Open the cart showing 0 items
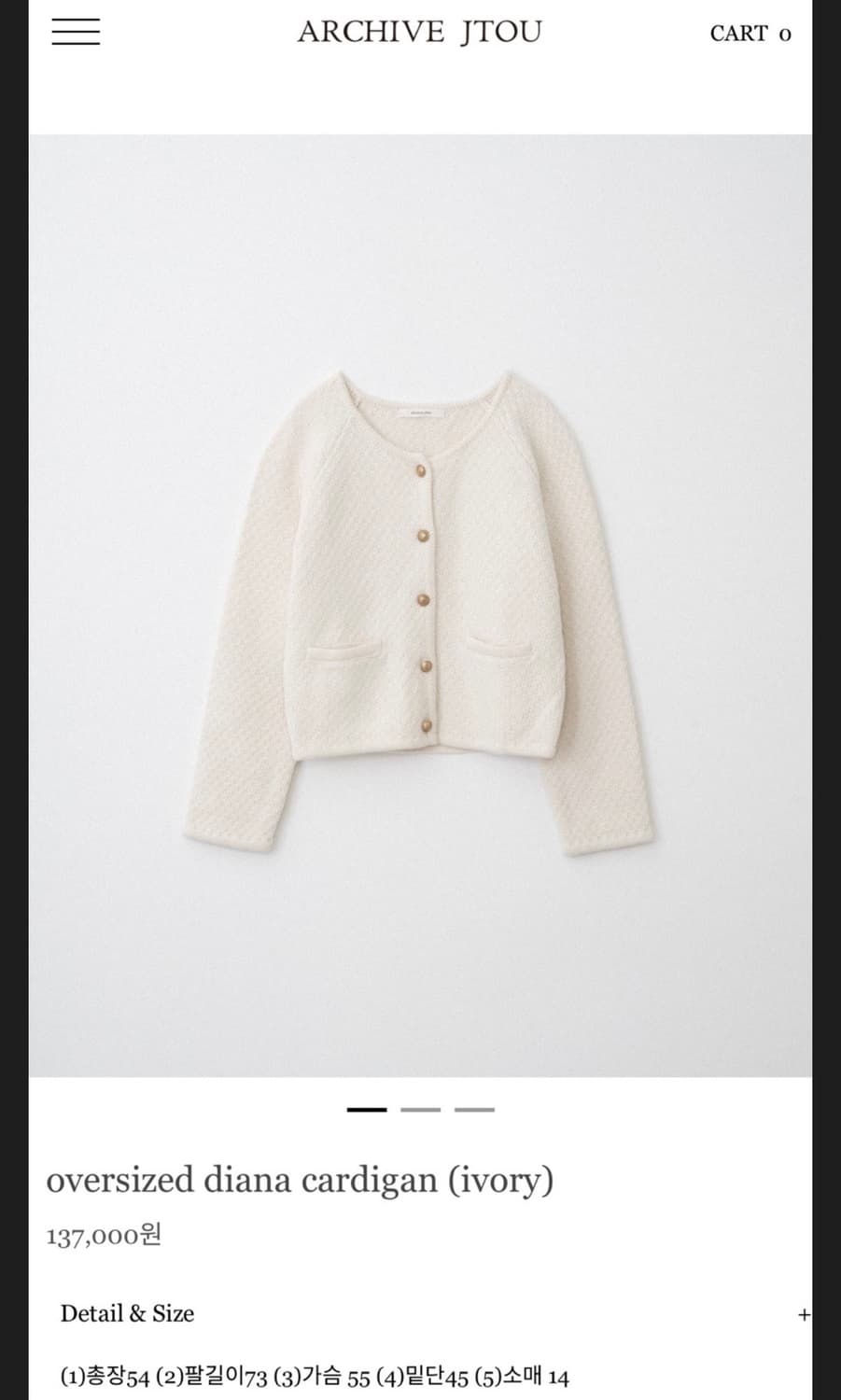The height and width of the screenshot is (1400, 841). [x=750, y=35]
